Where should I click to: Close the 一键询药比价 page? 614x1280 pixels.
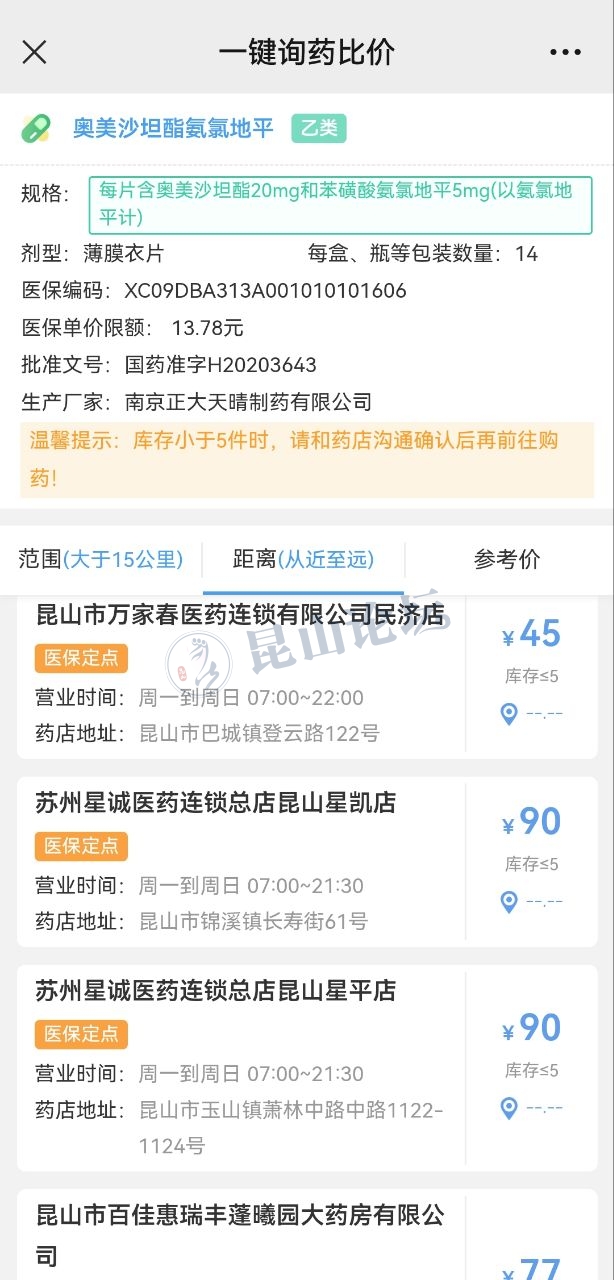point(34,52)
